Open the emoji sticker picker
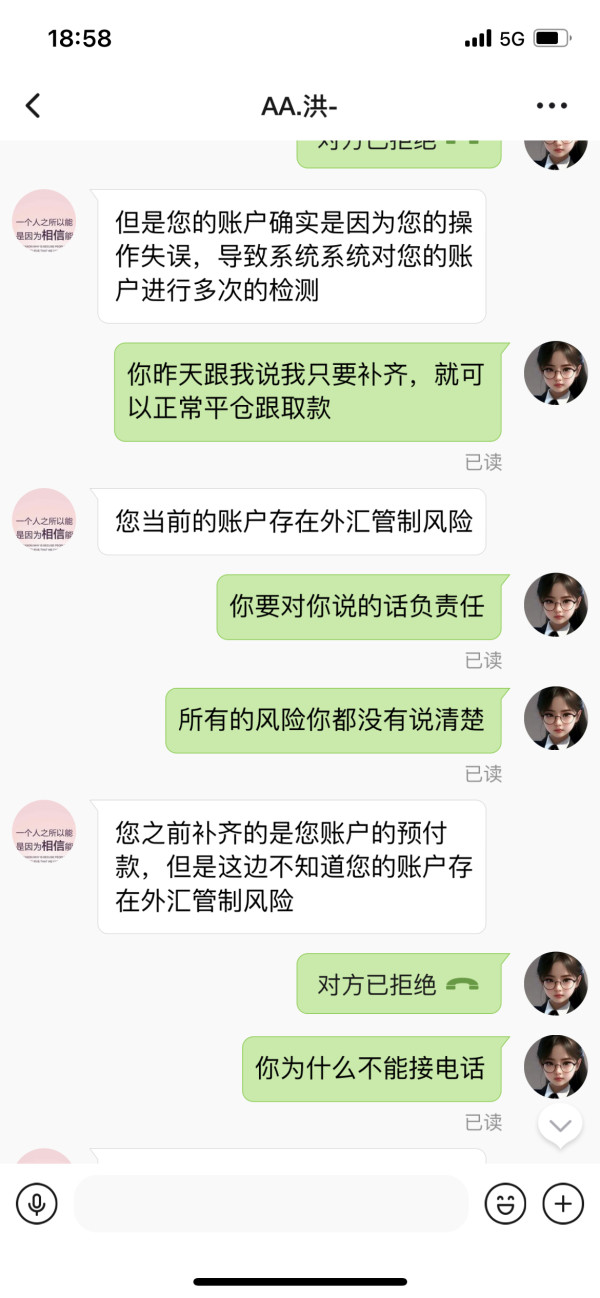 [505, 1203]
